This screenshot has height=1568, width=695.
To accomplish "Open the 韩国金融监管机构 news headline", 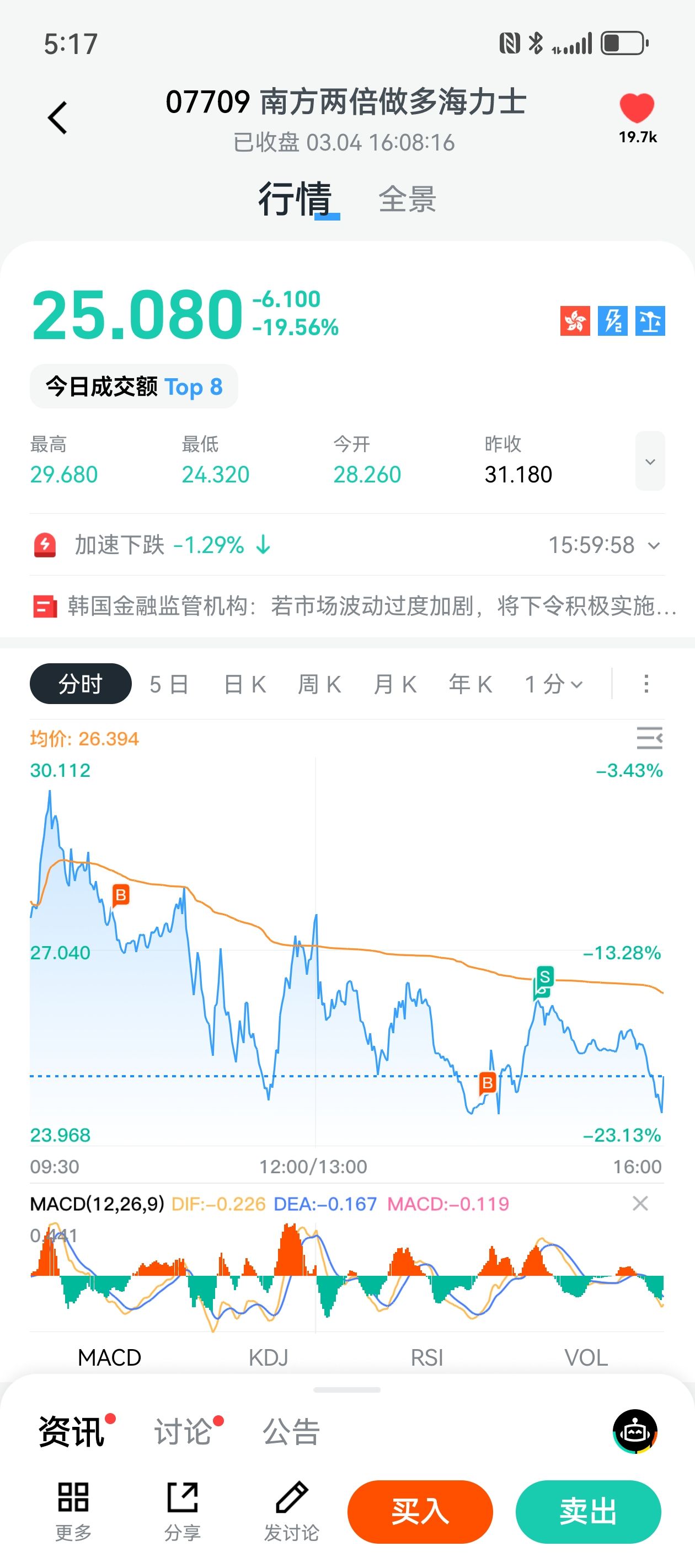I will click(x=353, y=606).
